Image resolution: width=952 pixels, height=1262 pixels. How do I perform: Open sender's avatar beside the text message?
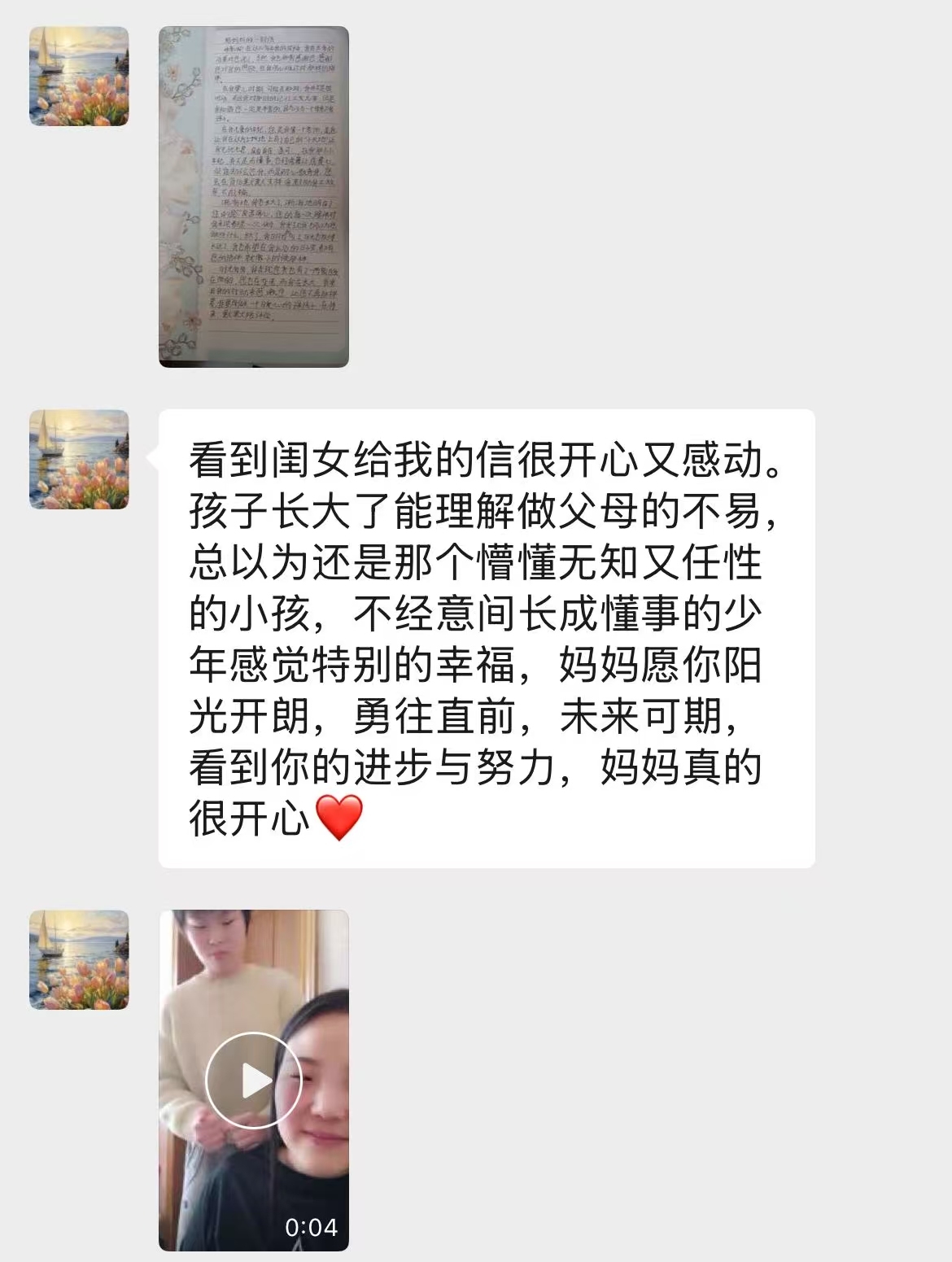[79, 459]
